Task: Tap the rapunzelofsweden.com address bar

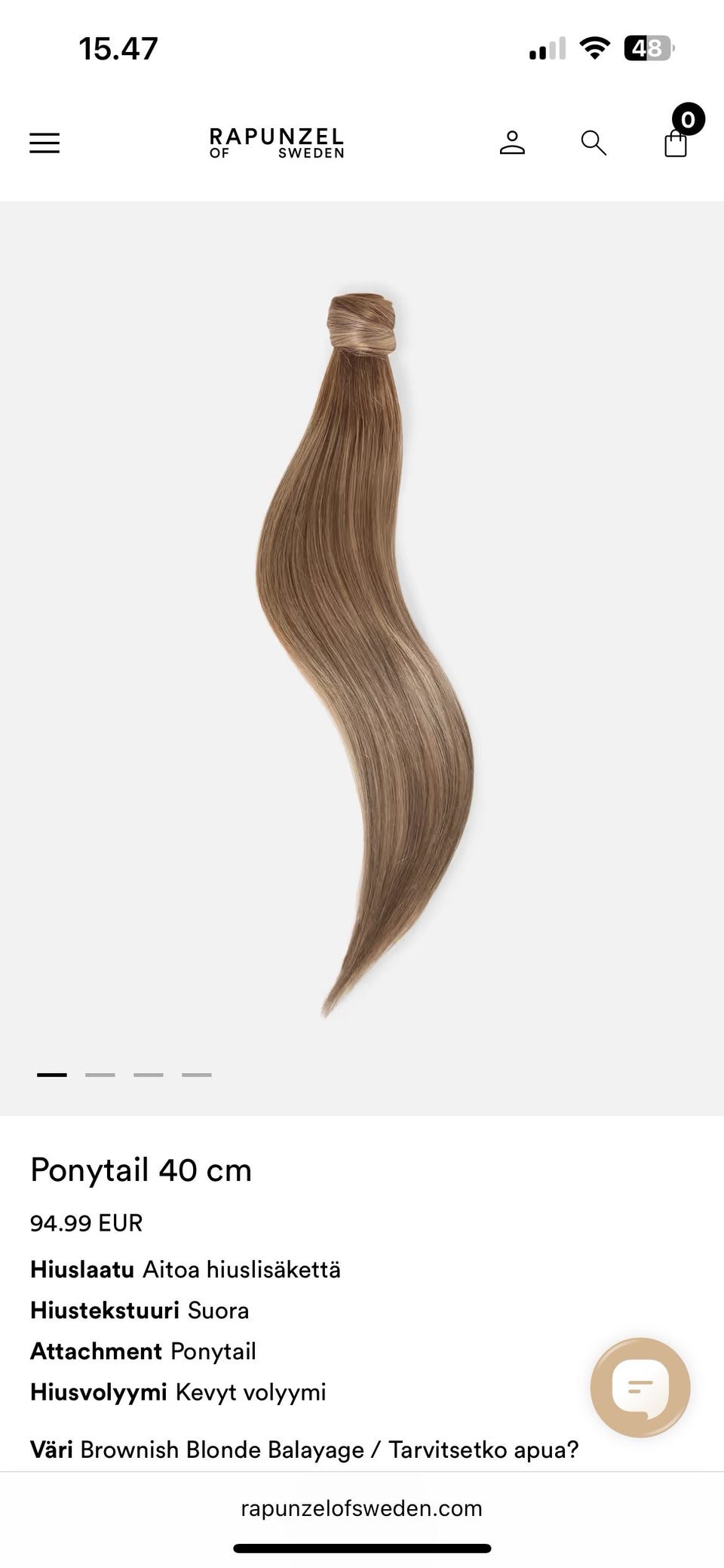Action: [x=362, y=1508]
